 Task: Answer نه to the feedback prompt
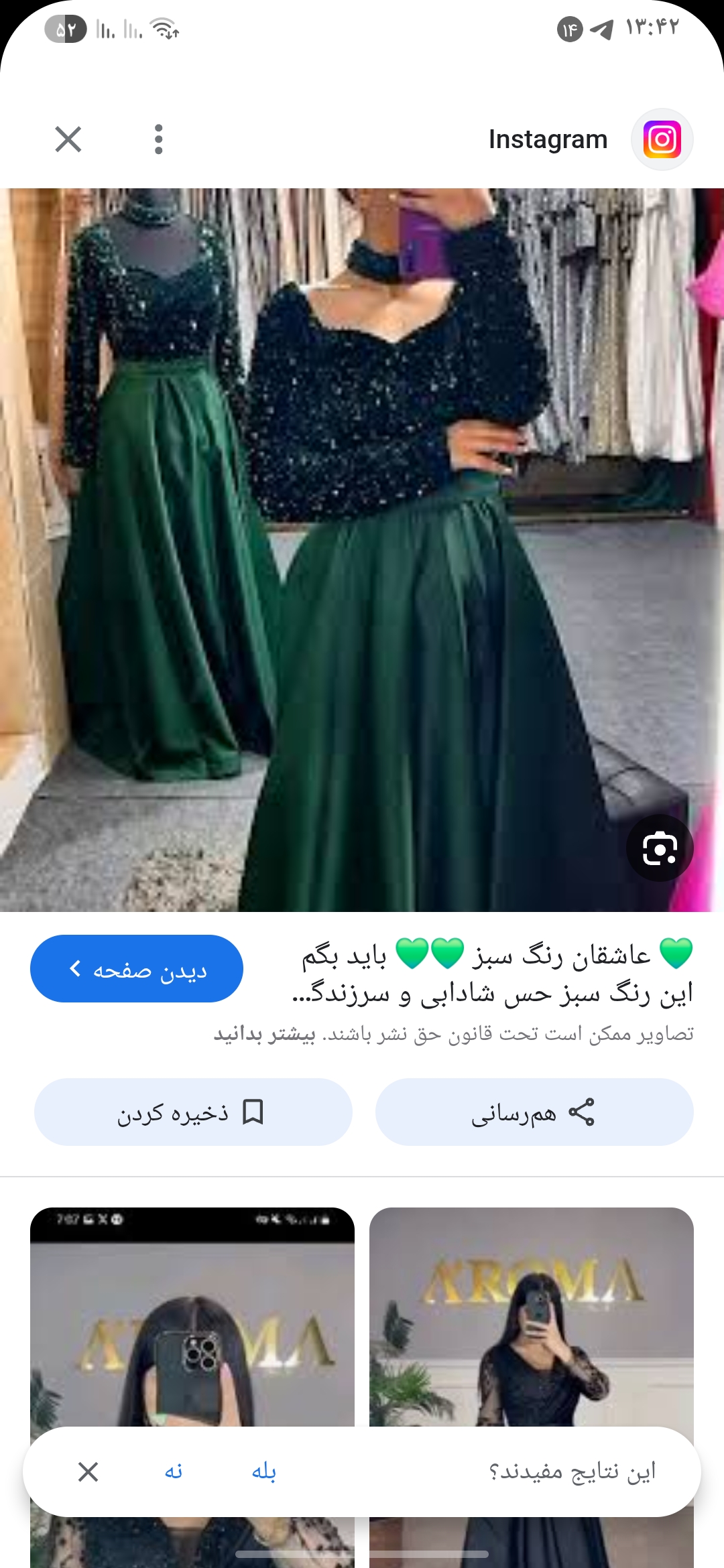tap(174, 1472)
